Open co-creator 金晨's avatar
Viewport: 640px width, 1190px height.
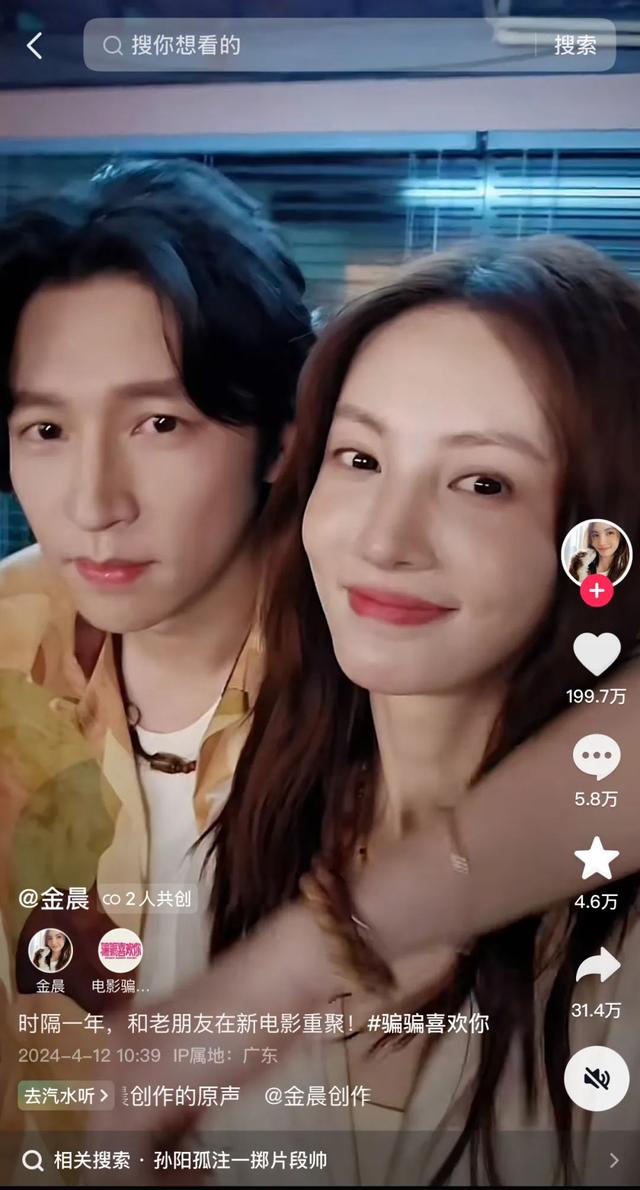tap(50, 951)
